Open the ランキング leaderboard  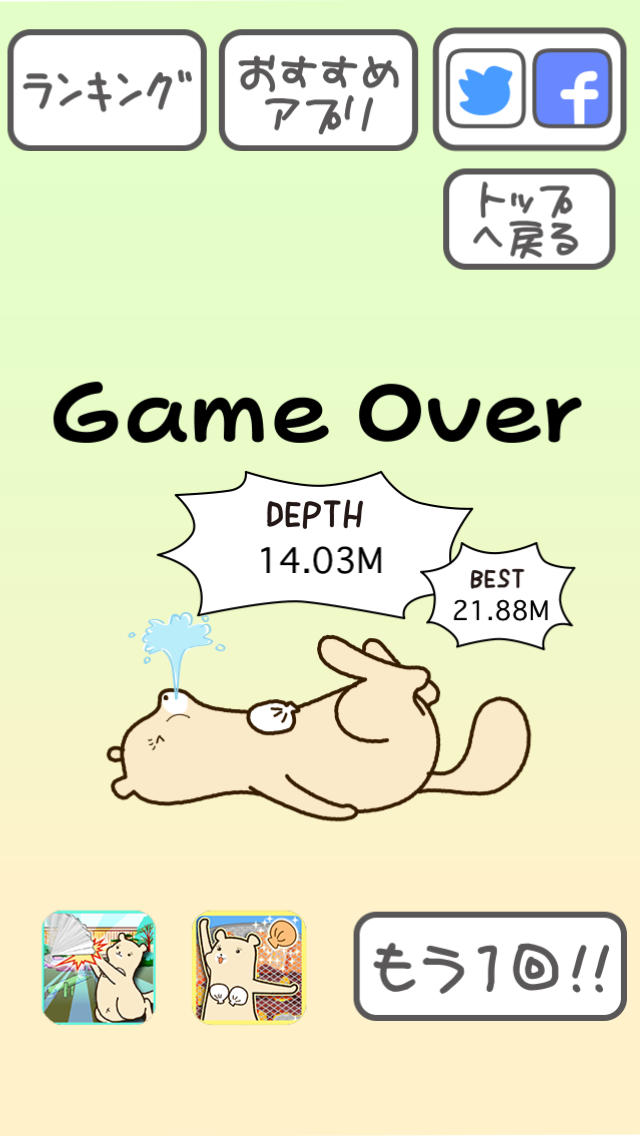point(107,90)
